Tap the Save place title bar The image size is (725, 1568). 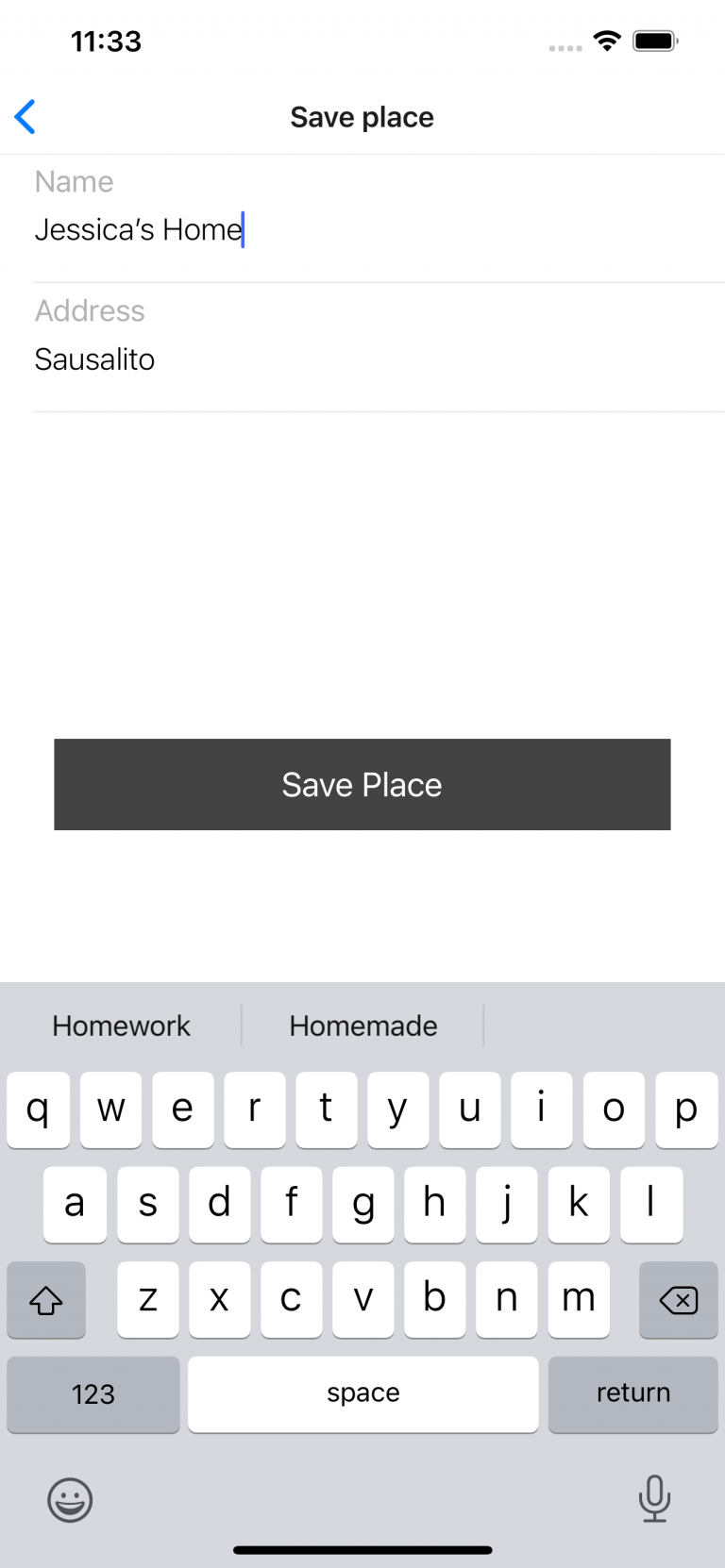pos(362,117)
